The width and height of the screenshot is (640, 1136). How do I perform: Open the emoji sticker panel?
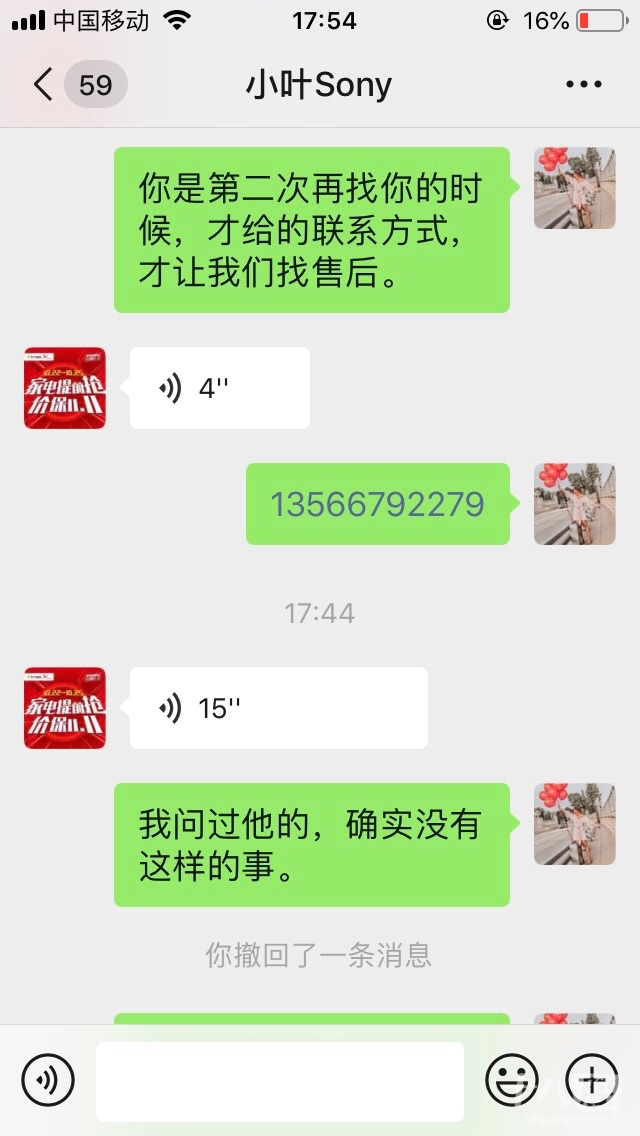tap(512, 1080)
